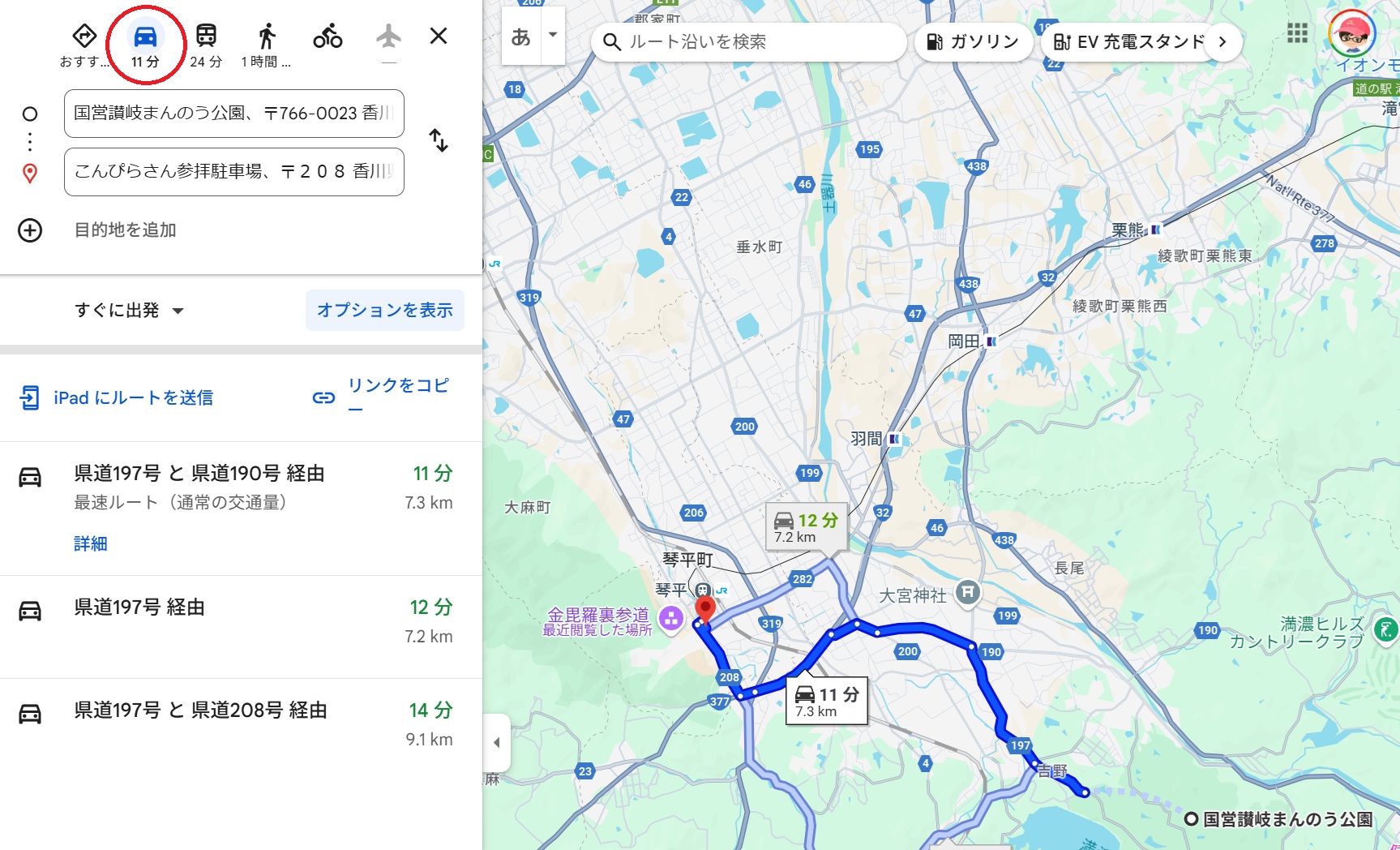Filter map by ガソリン stations
This screenshot has height=850, width=1400.
point(974,42)
